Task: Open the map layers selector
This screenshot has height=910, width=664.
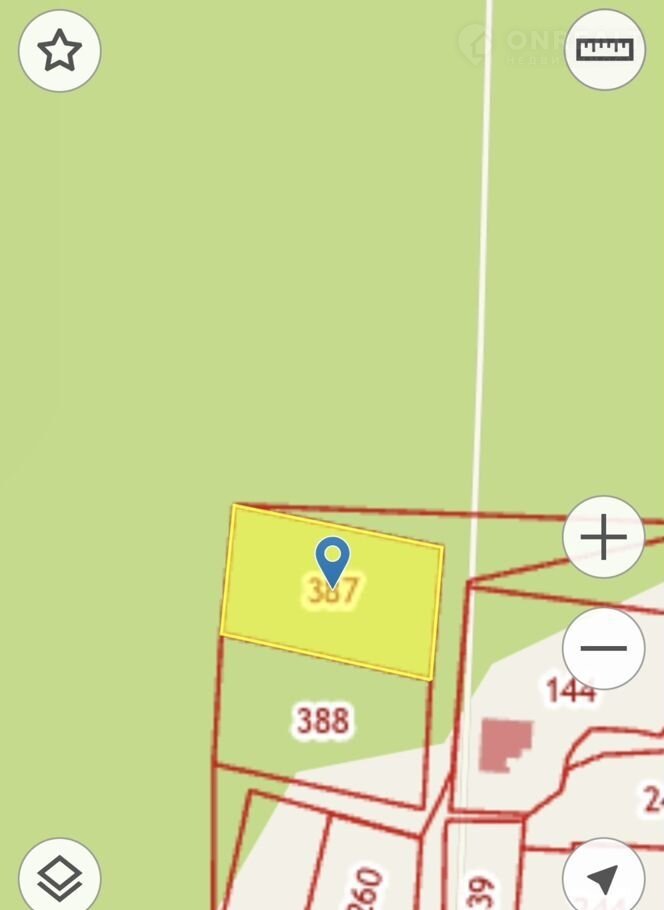Action: pyautogui.click(x=60, y=877)
